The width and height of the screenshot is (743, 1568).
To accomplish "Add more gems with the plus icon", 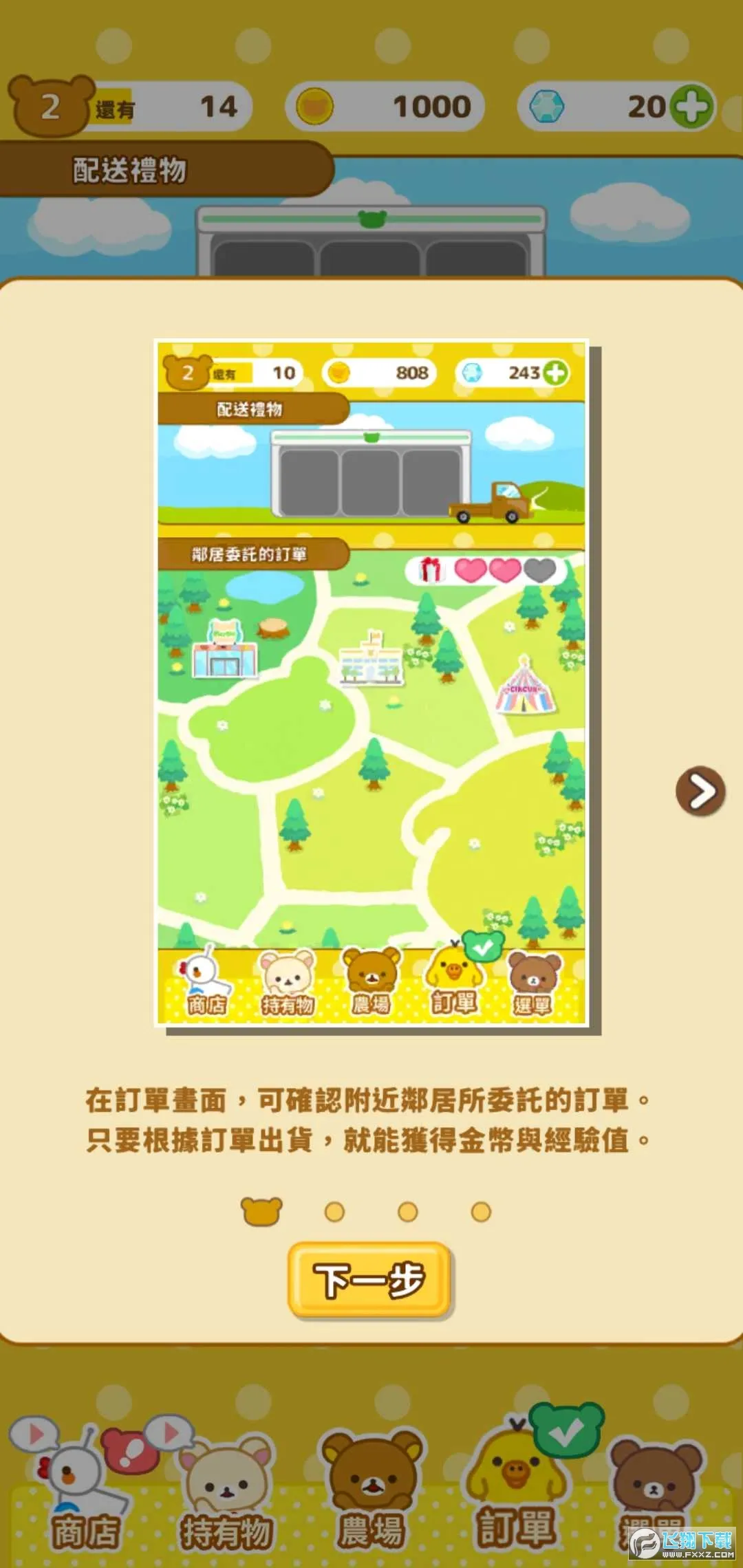I will point(691,107).
